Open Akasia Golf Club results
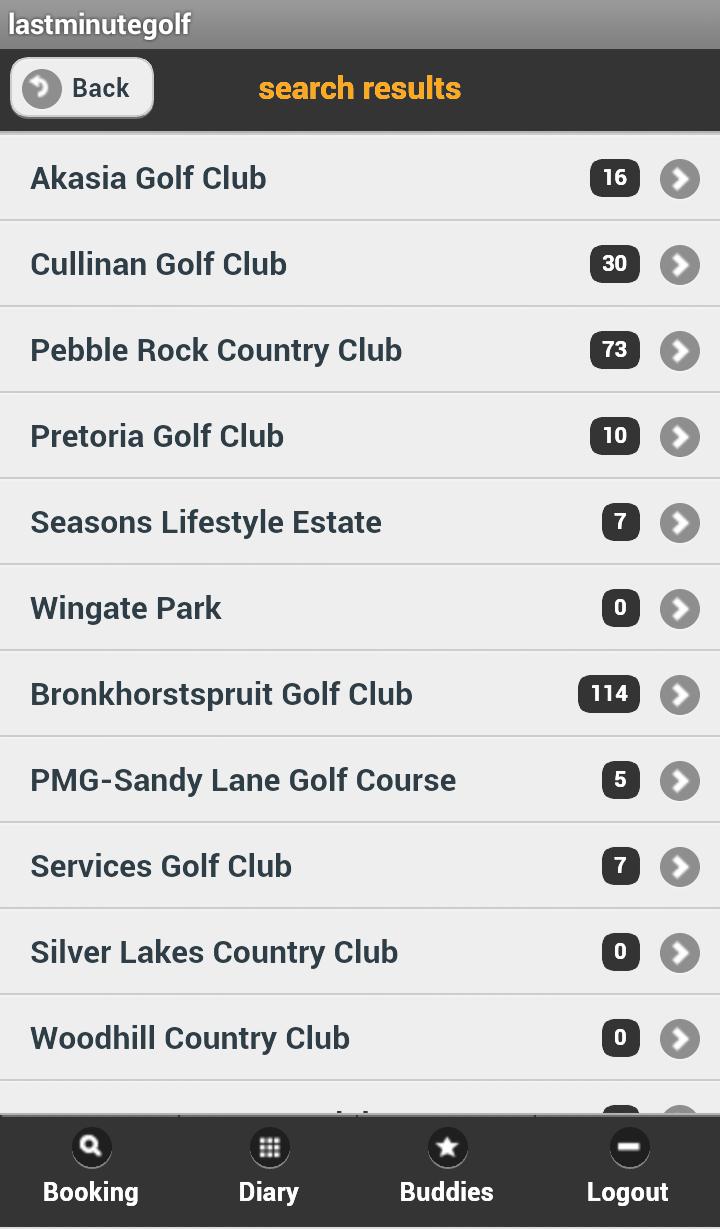This screenshot has width=720, height=1229. pos(360,178)
